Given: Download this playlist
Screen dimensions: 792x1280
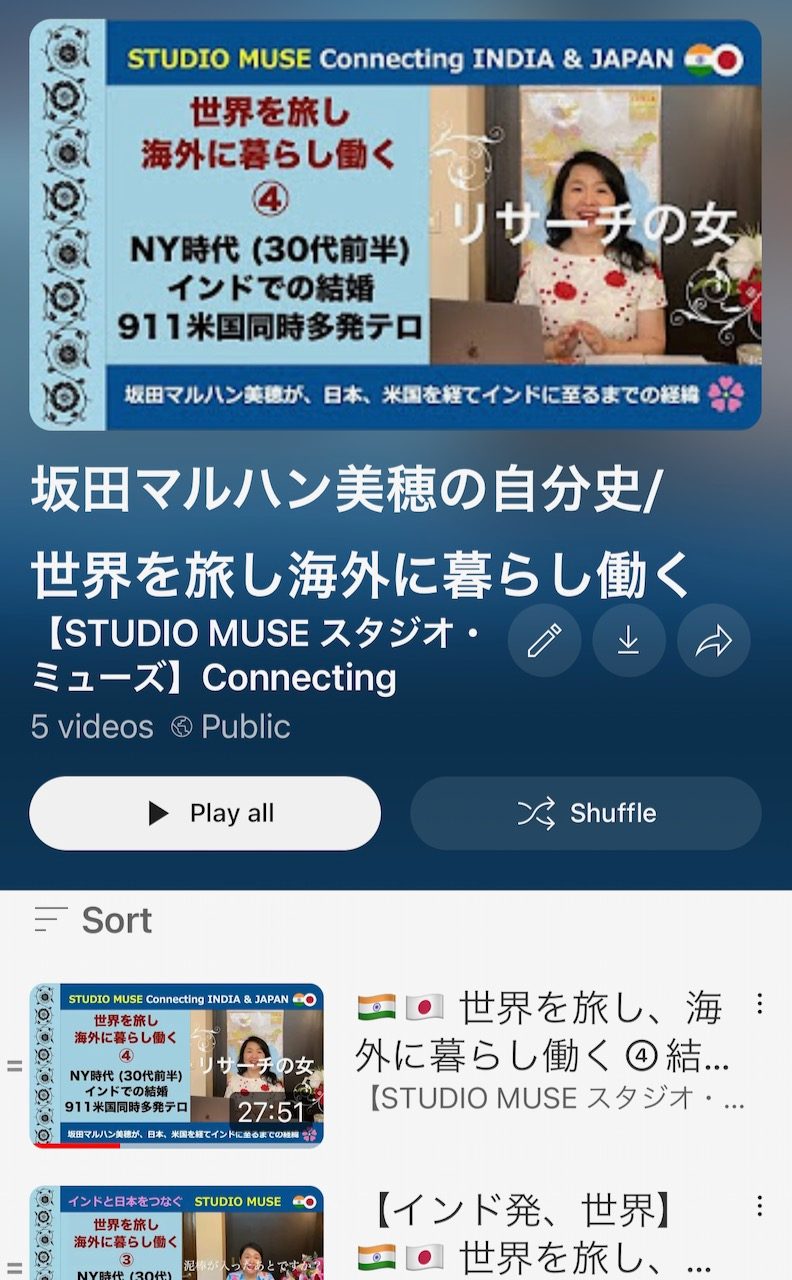Looking at the screenshot, I should click(628, 640).
